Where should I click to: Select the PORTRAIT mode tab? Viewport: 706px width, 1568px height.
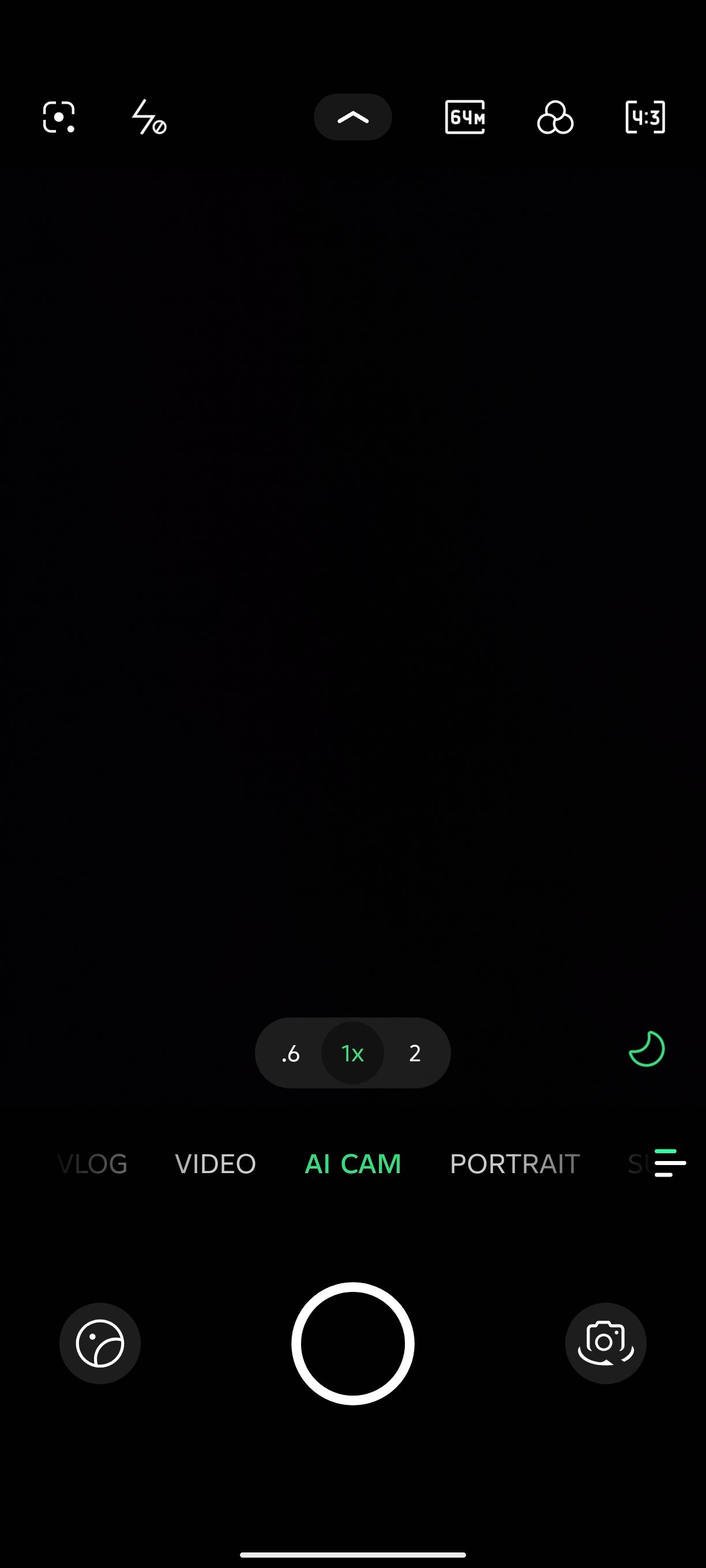point(514,1163)
